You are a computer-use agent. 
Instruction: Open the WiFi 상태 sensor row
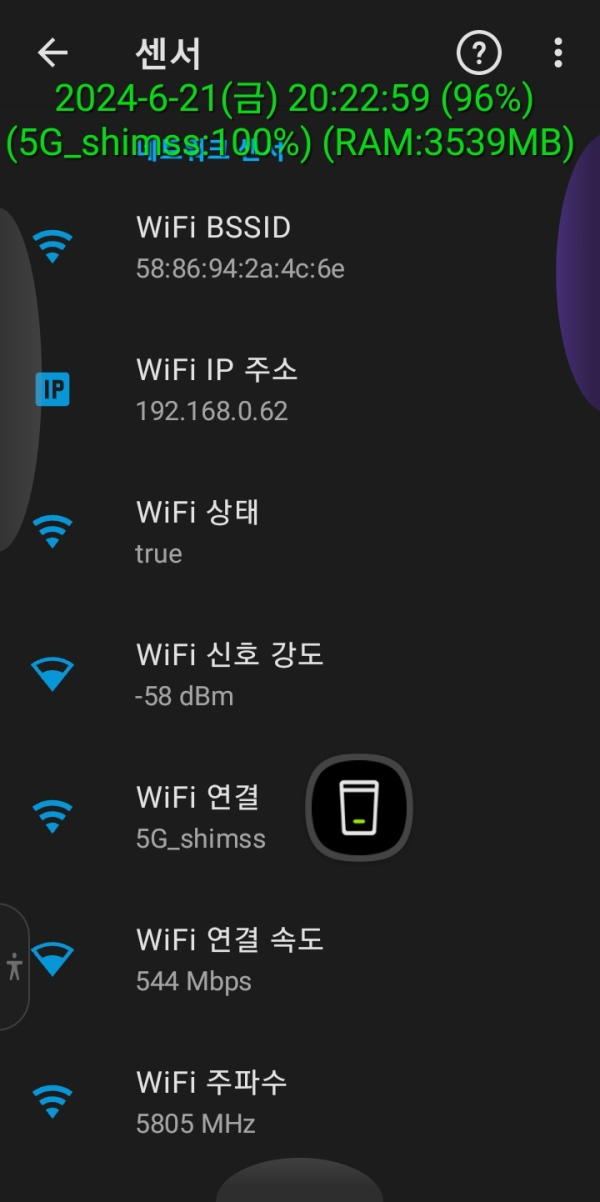coord(300,531)
